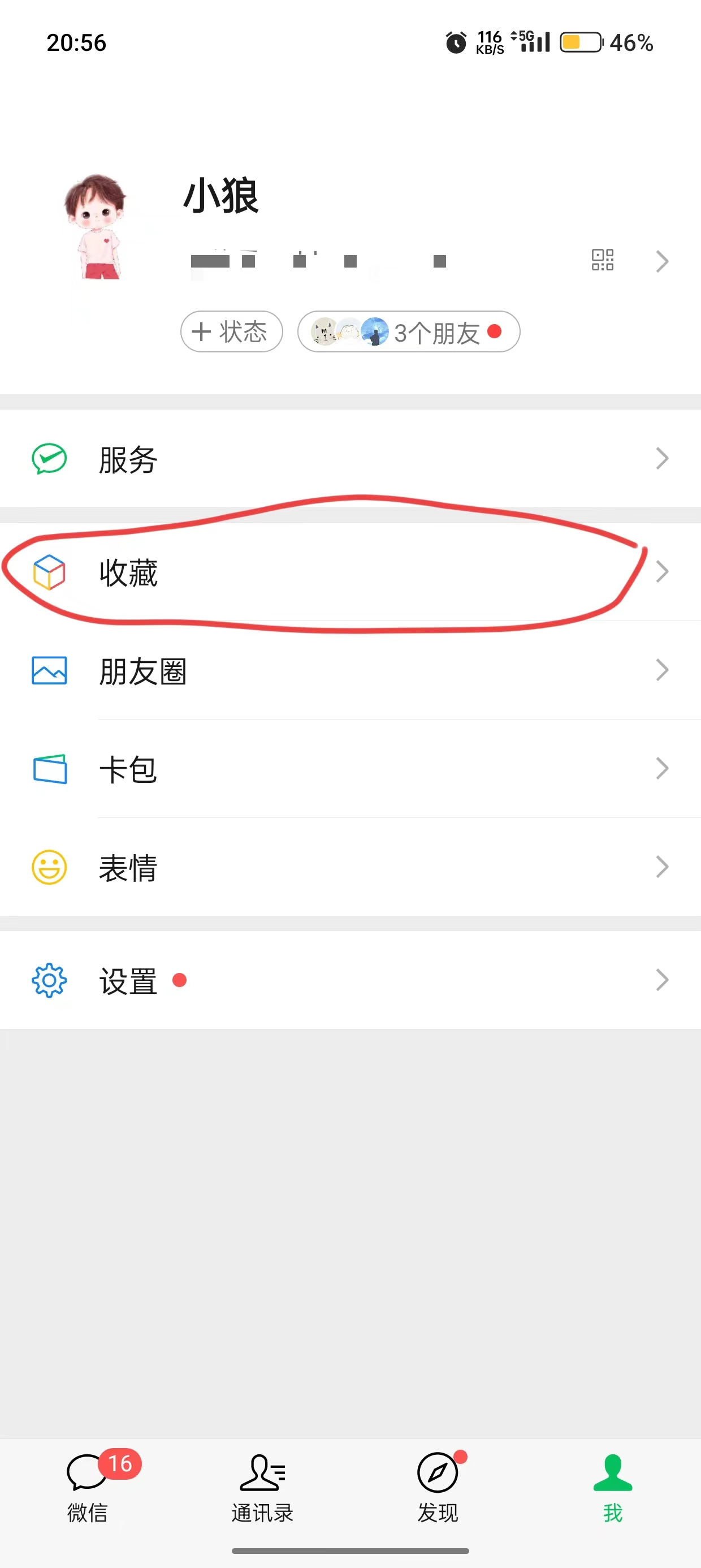701x1568 pixels.
Task: Expand the profile chevron near the QR code
Action: pyautogui.click(x=662, y=261)
